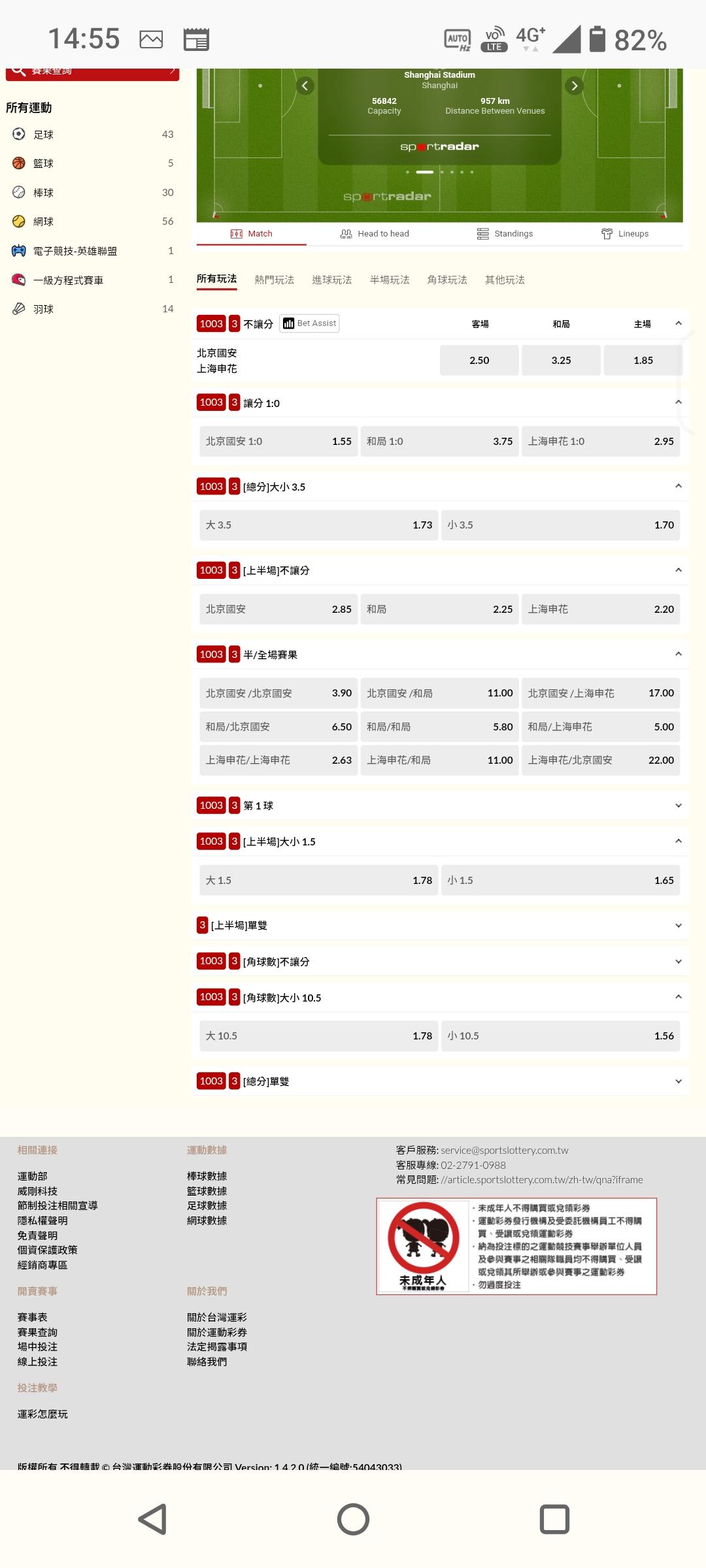Switch to the Standings tab
Viewport: 706px width, 1568px height.
click(505, 234)
